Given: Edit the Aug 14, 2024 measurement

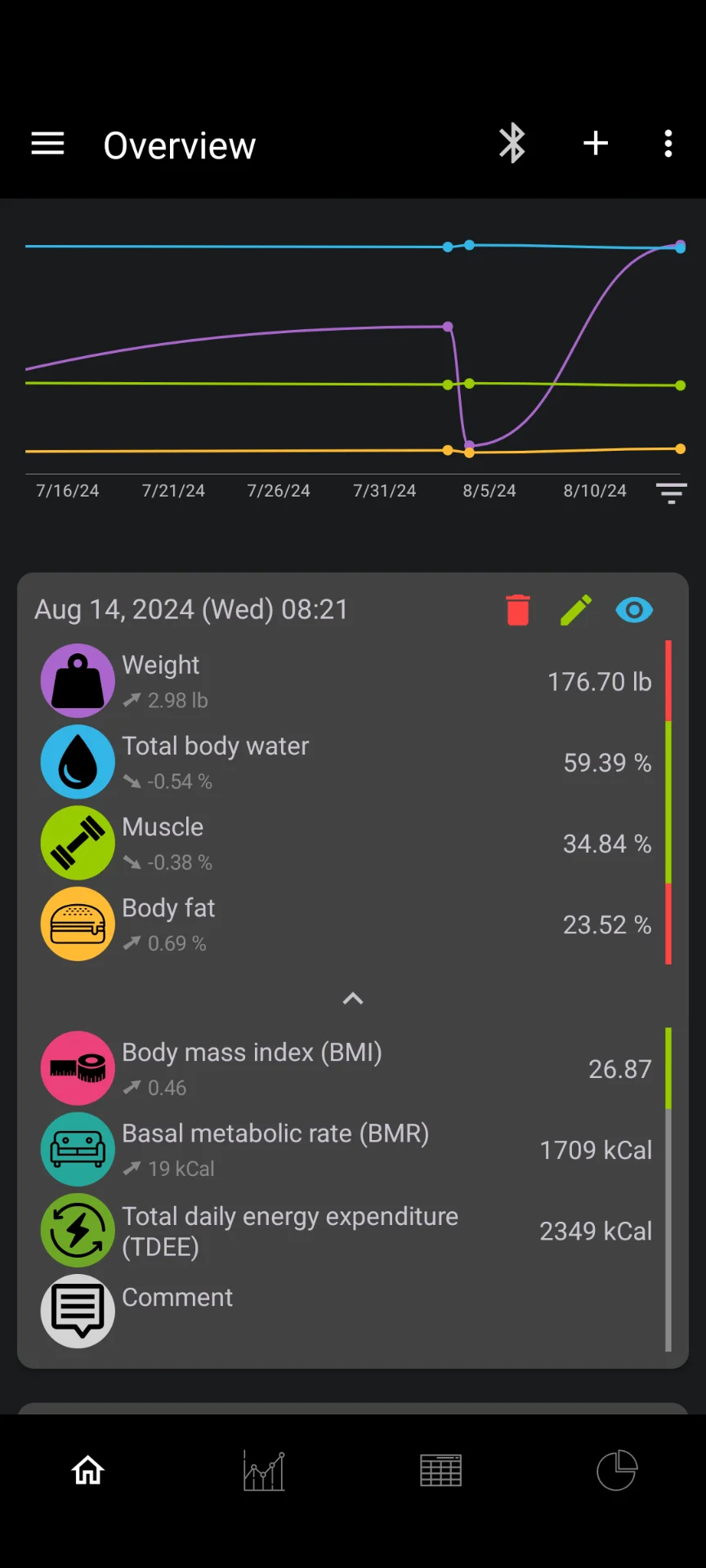Looking at the screenshot, I should (576, 610).
